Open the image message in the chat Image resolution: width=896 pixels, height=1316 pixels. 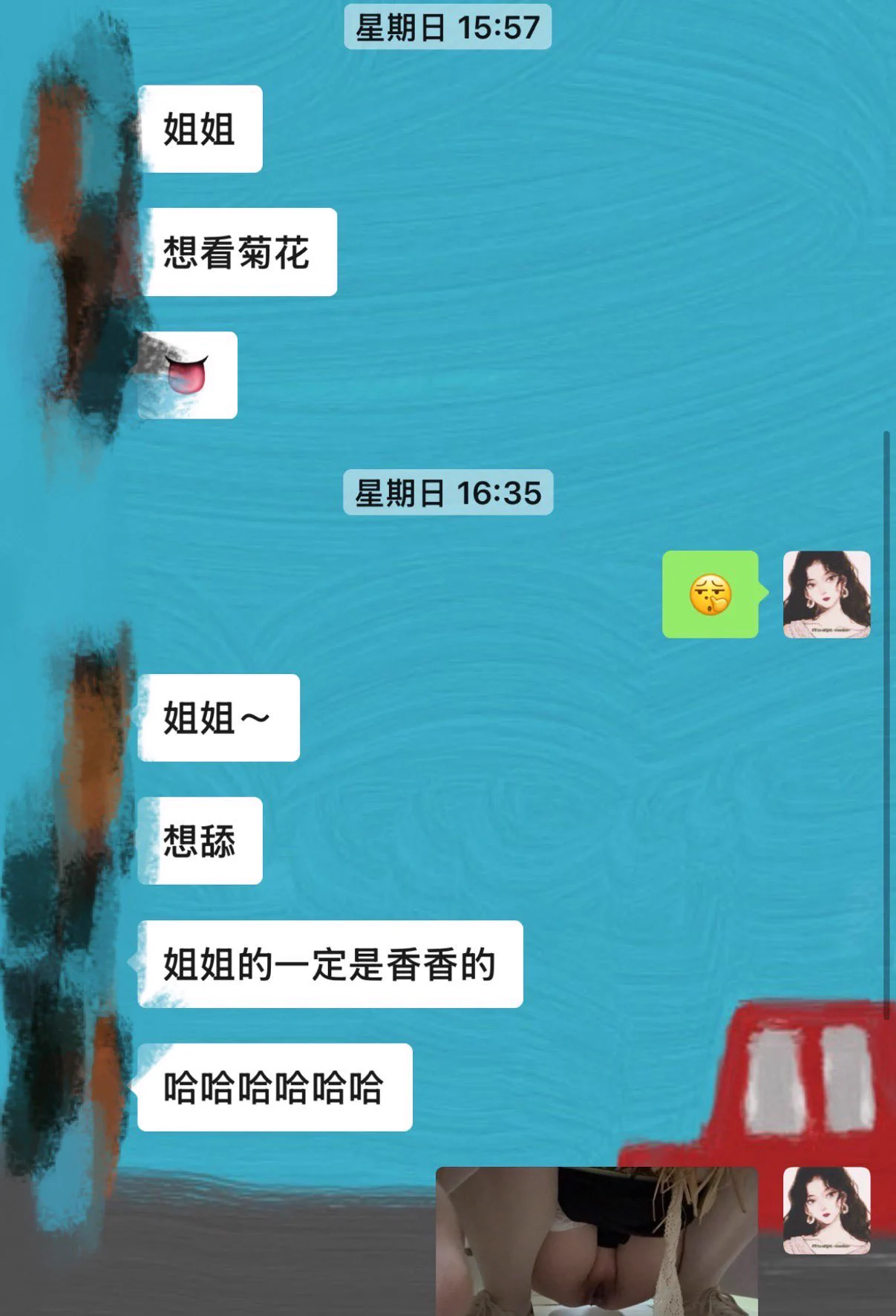pyautogui.click(x=596, y=1240)
